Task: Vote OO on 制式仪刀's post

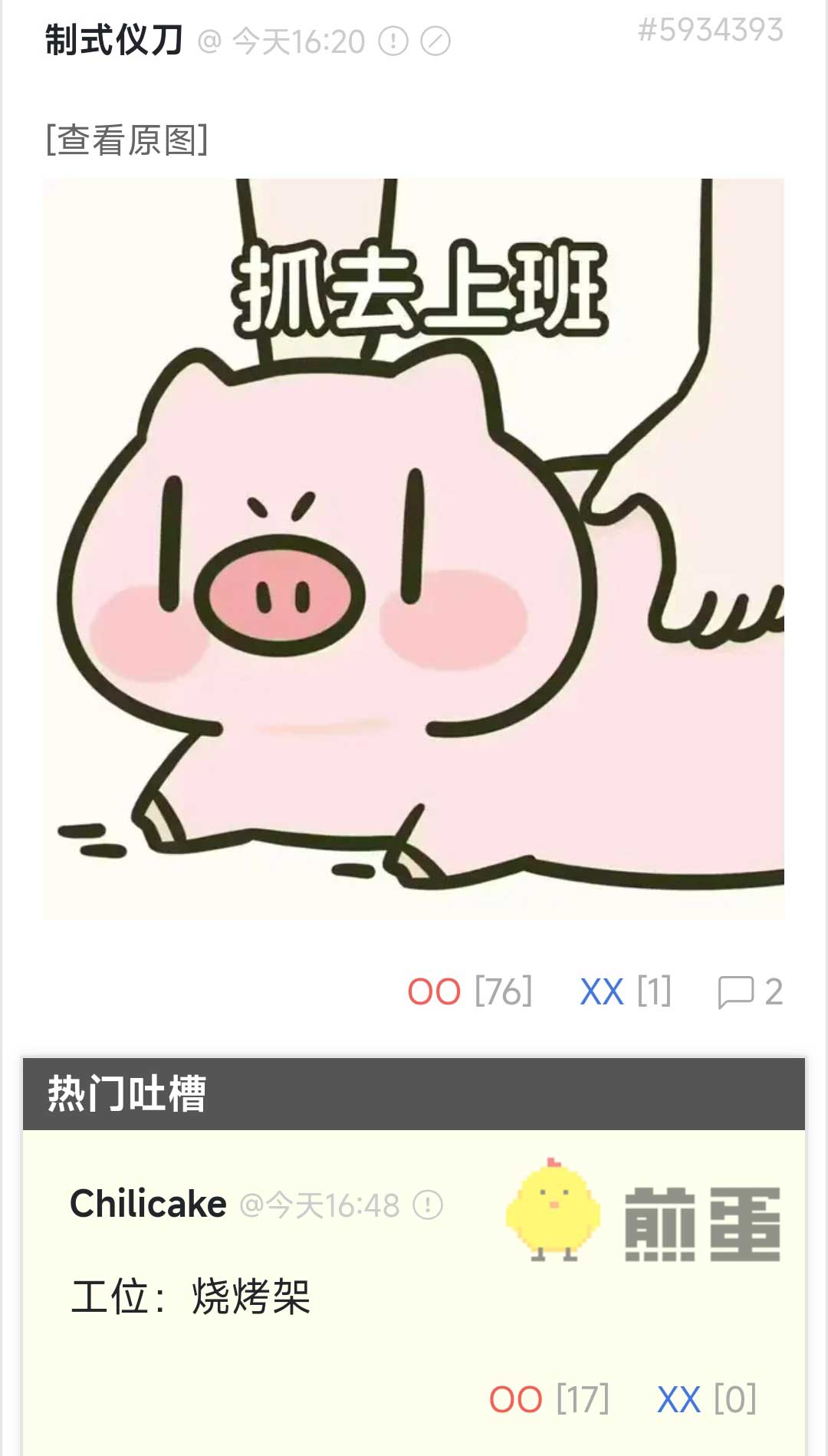Action: click(434, 991)
